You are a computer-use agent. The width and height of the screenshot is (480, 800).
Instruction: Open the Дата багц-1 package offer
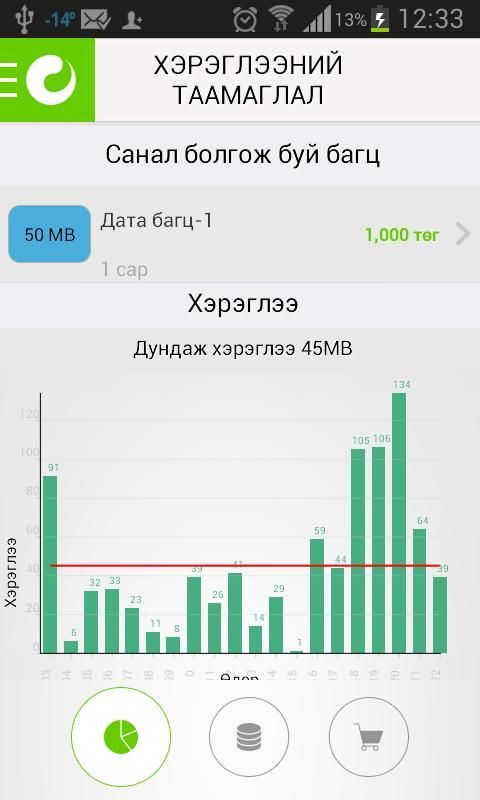[240, 234]
